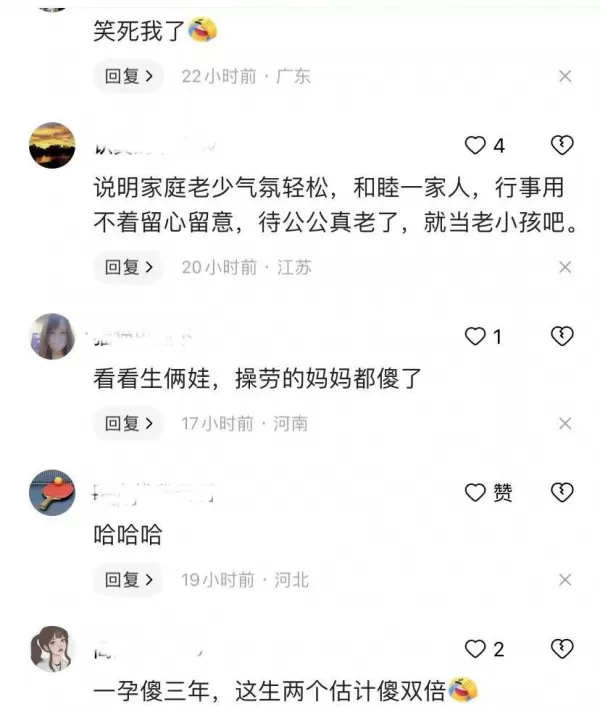600x707 pixels.
Task: Reply to the 笑死我了 comment
Action: click(127, 76)
